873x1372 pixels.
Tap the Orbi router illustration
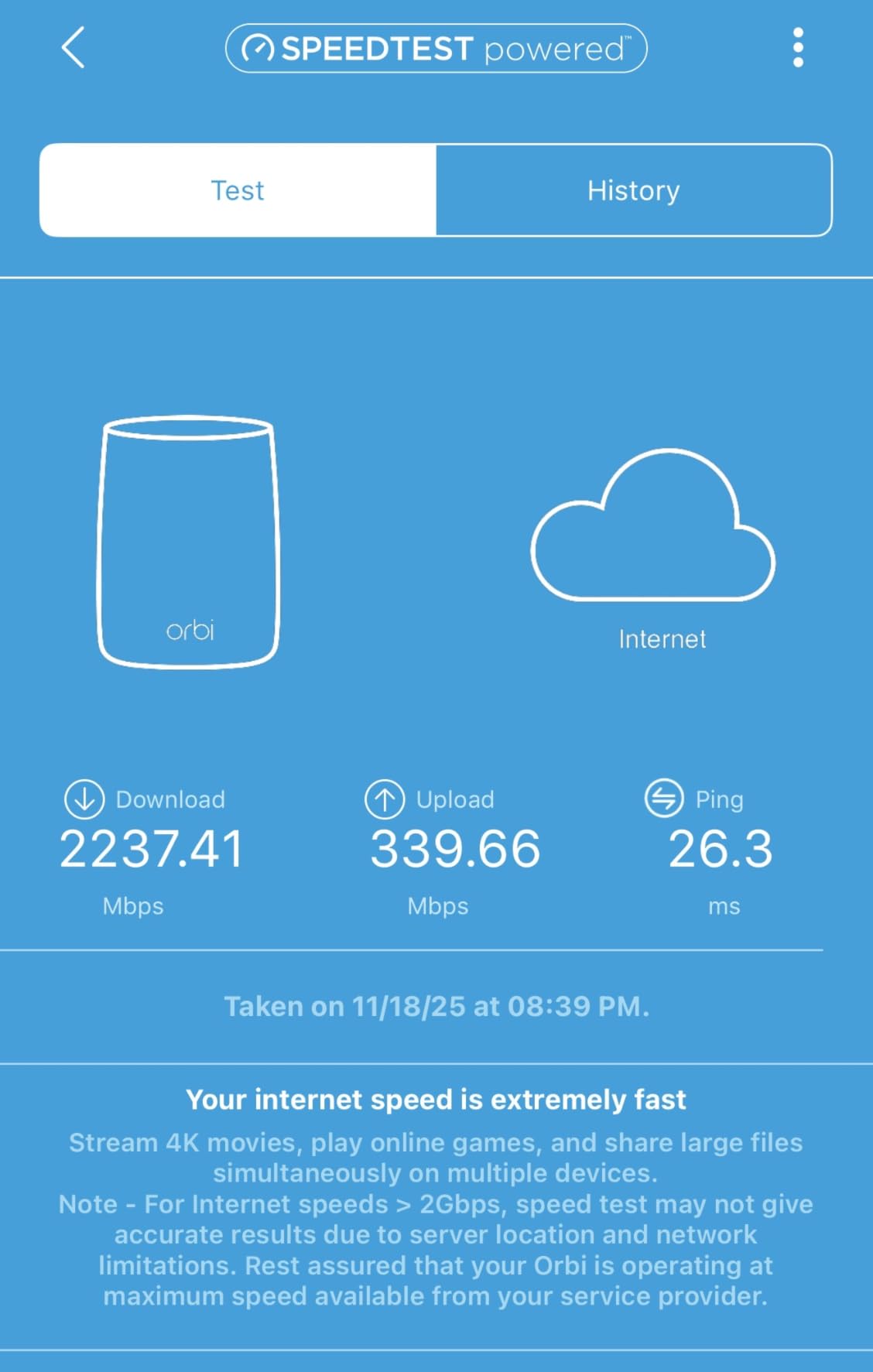pos(187,542)
